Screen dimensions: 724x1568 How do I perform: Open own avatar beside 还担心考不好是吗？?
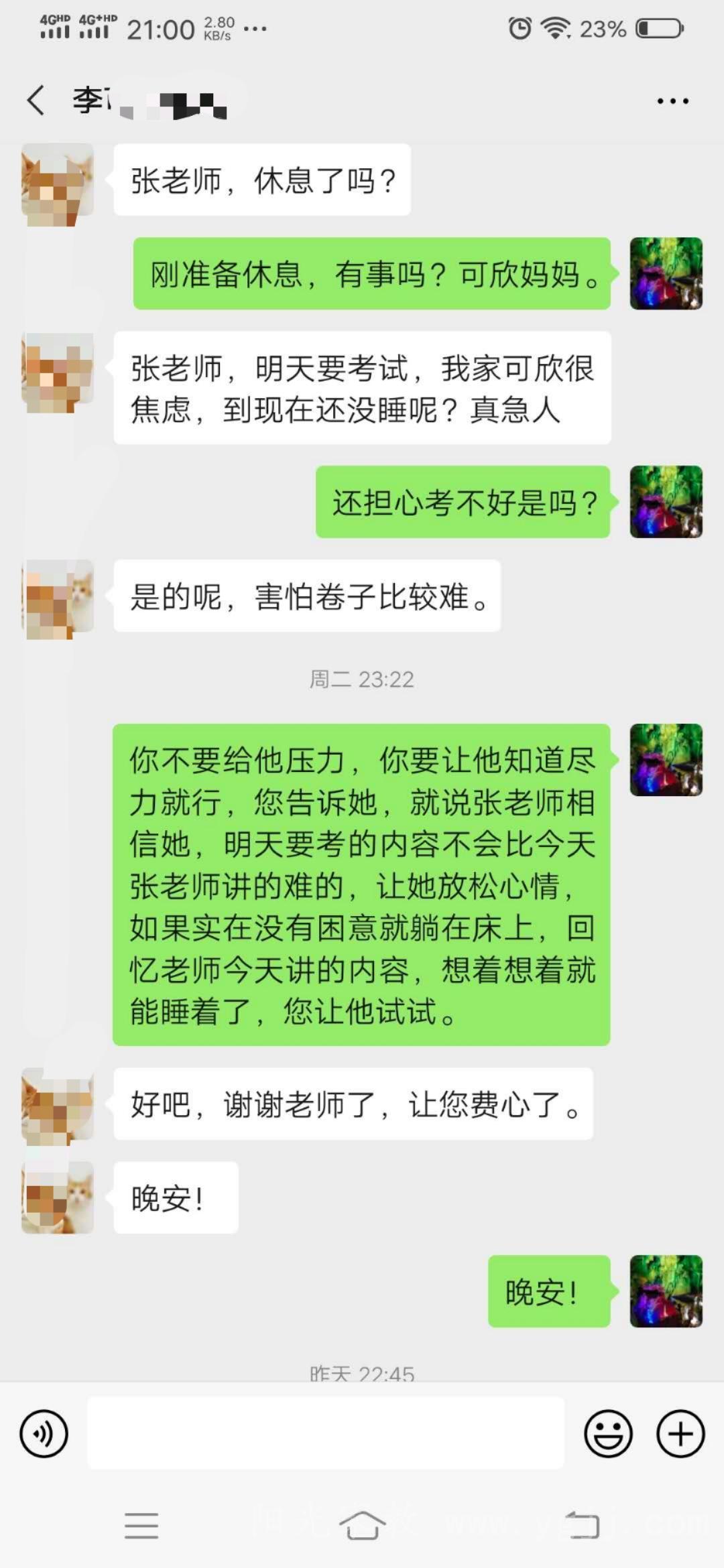tap(666, 502)
